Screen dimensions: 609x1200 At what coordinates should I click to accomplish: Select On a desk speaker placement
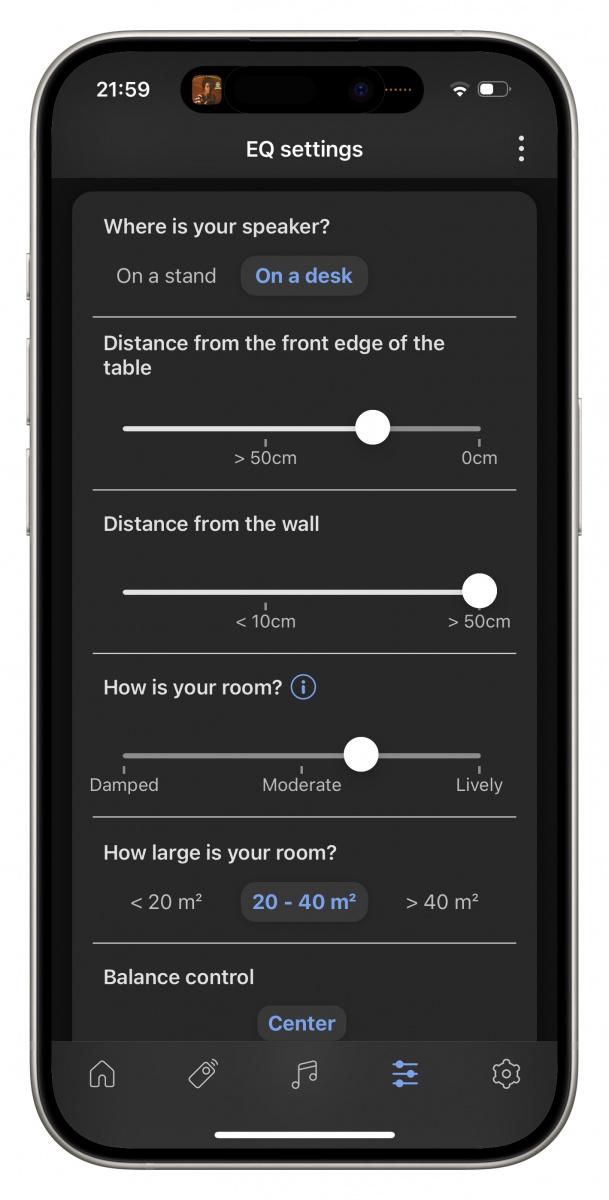304,276
